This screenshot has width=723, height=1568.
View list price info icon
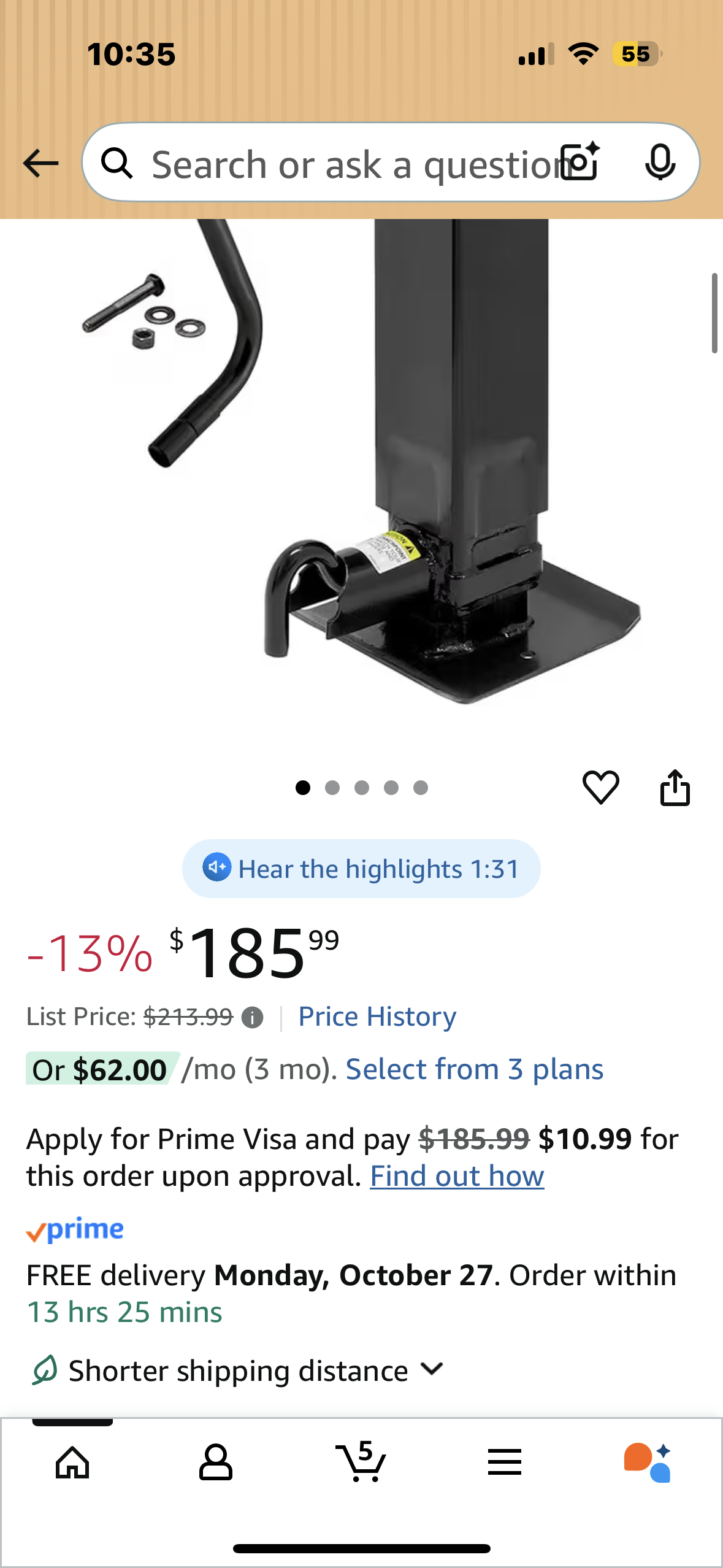click(252, 1018)
